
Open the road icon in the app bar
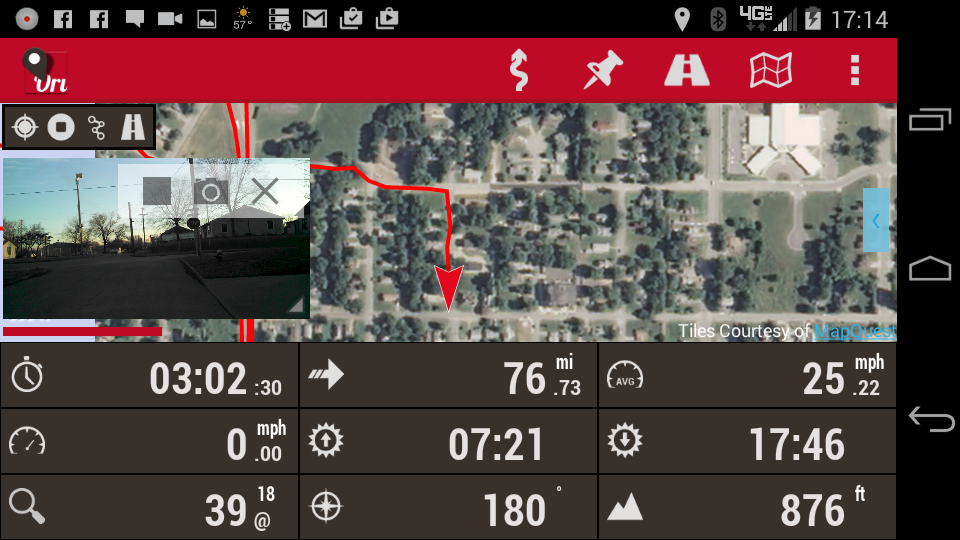[687, 71]
